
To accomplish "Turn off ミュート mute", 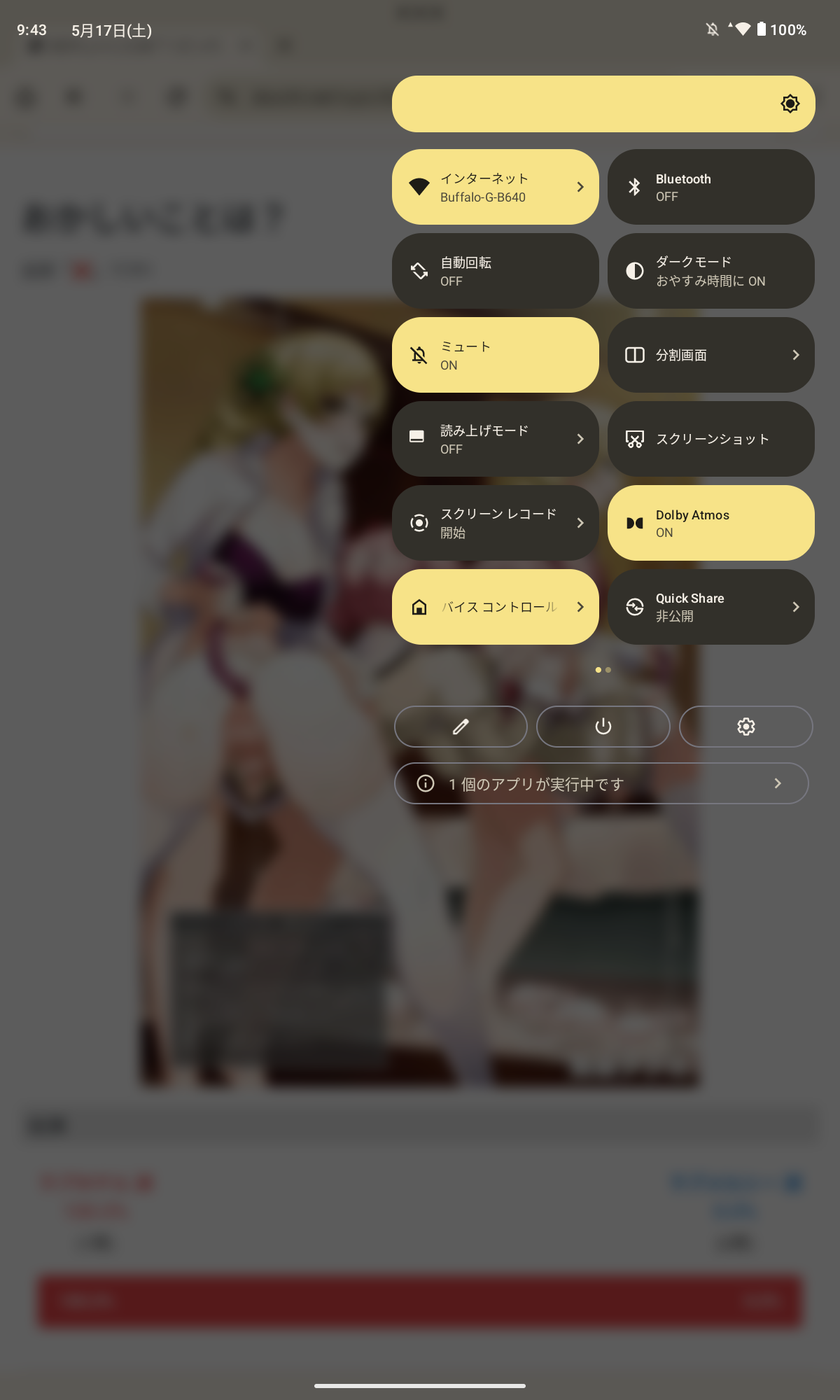I will pyautogui.click(x=495, y=355).
